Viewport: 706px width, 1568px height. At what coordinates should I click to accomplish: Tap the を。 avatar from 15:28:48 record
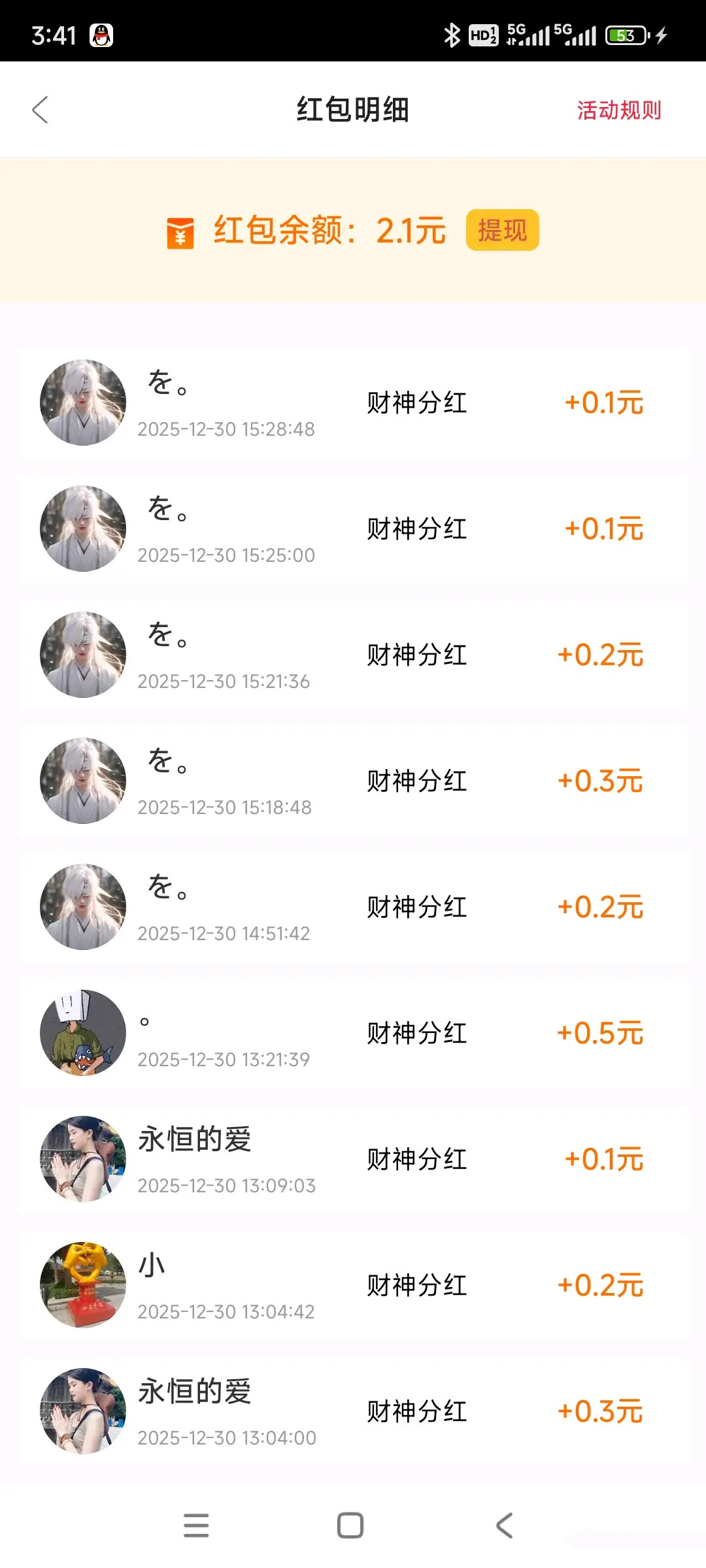(x=82, y=402)
